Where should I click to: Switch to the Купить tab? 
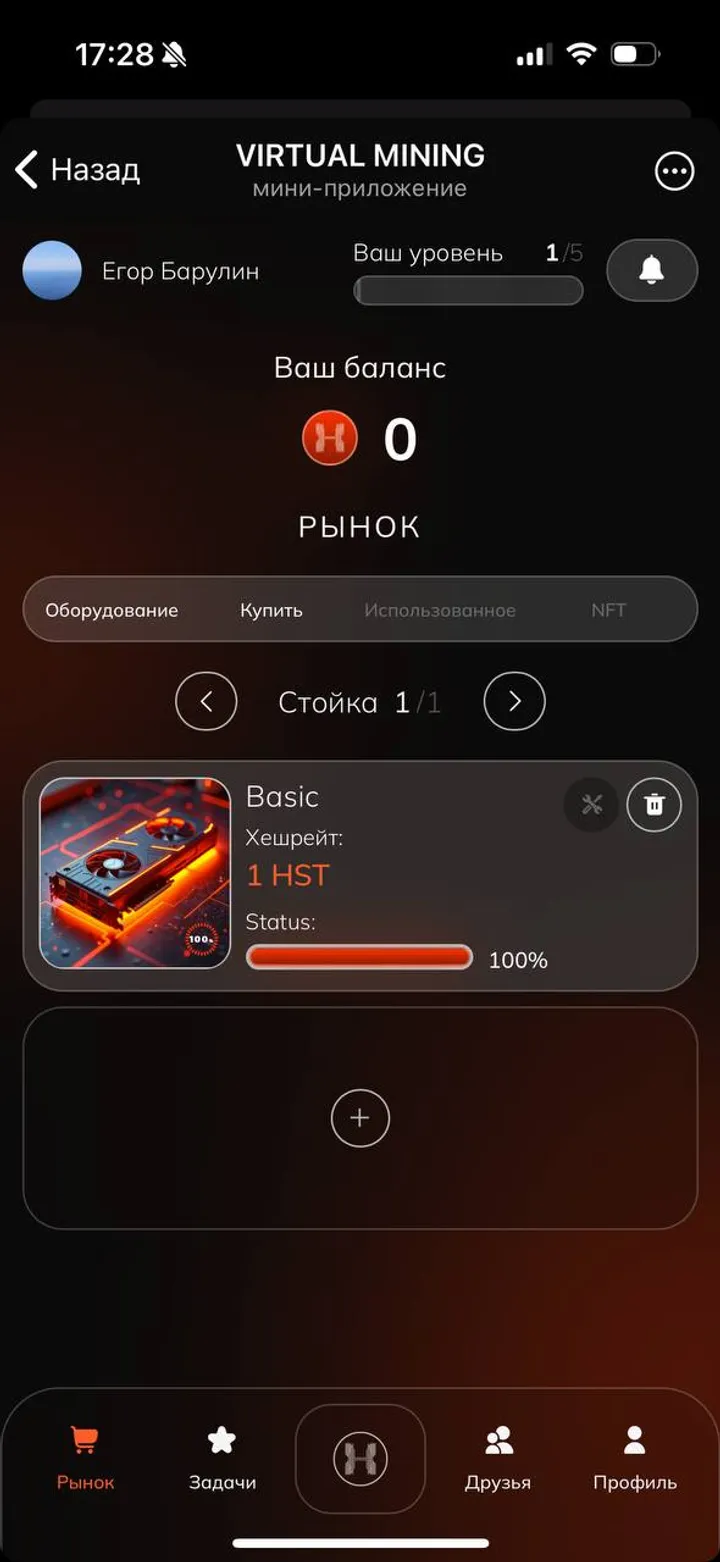270,609
